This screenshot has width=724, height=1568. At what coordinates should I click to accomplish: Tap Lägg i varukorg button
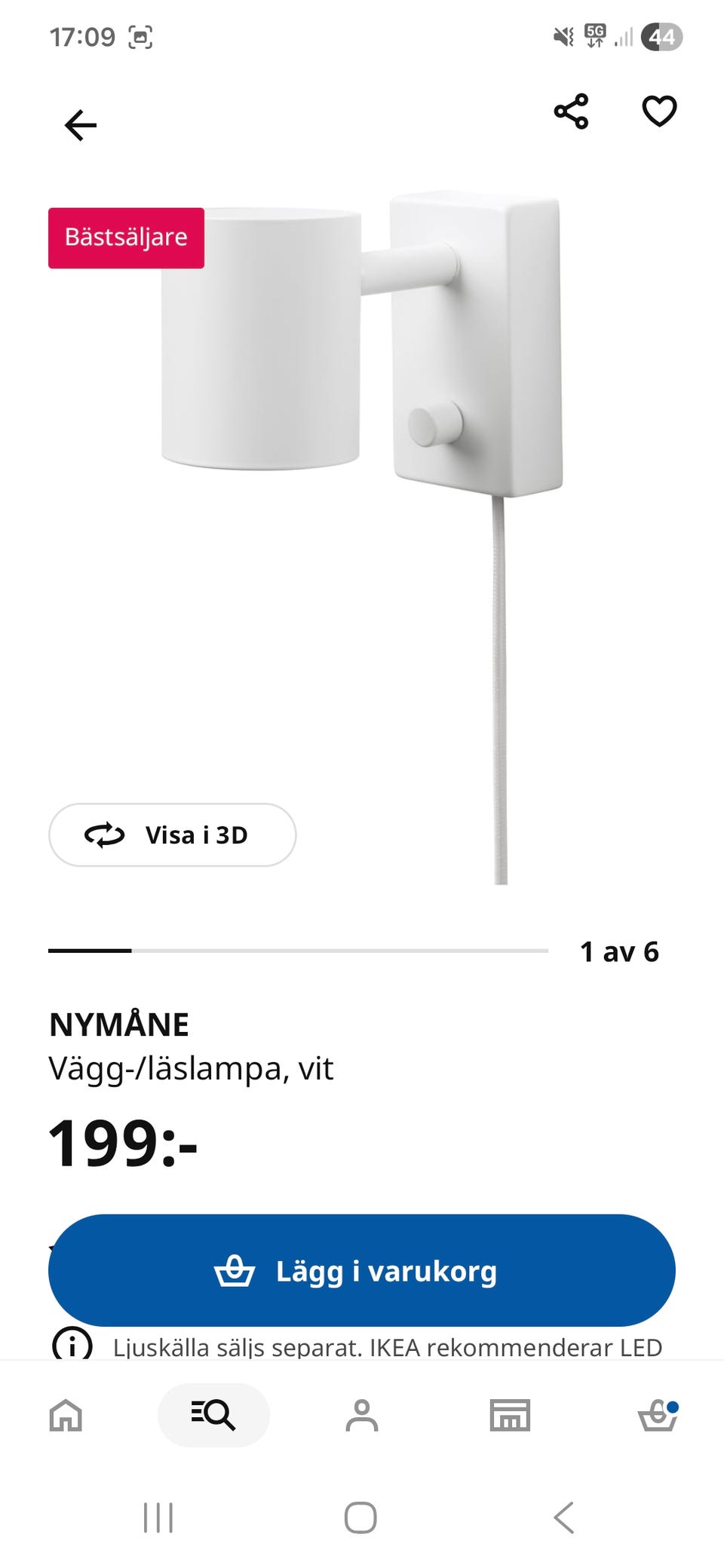(362, 1270)
